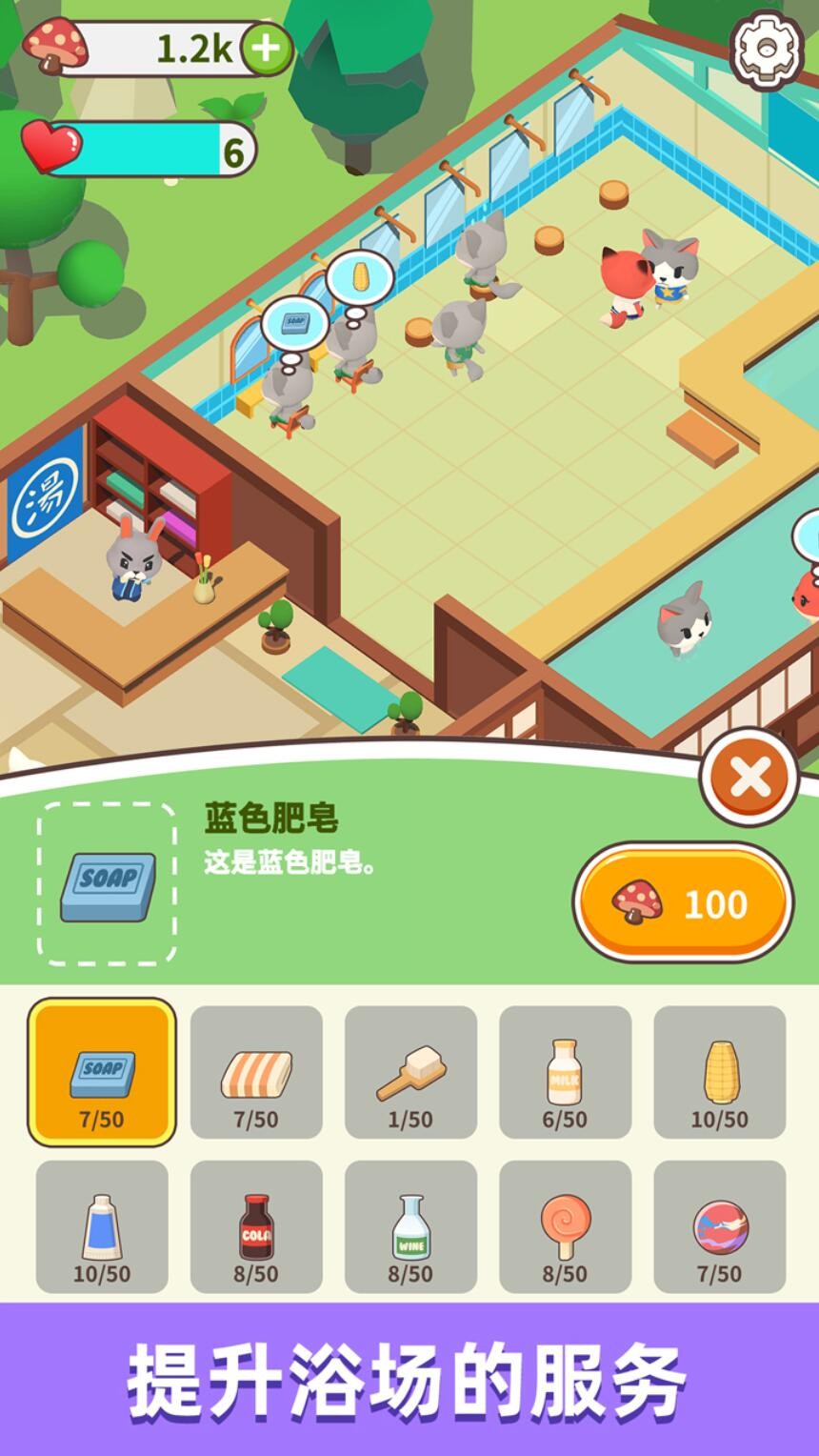
Task: Select the striped towel item
Action: [256, 1072]
